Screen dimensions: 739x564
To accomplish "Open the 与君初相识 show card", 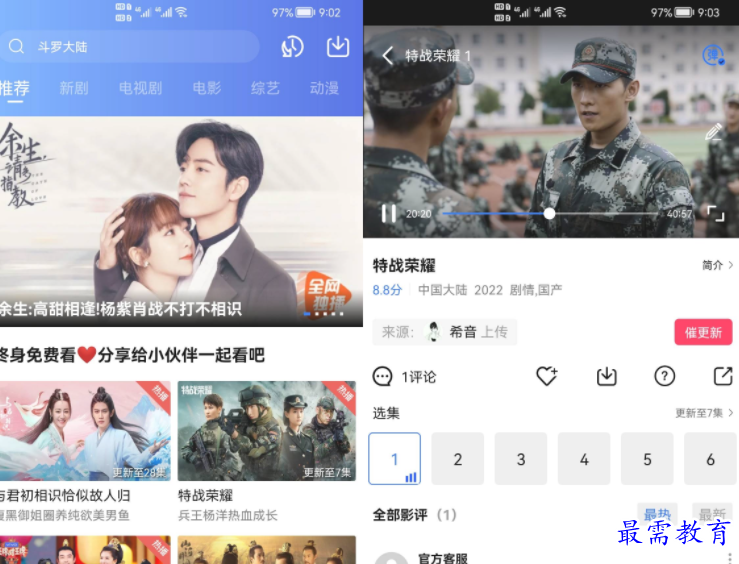I will pyautogui.click(x=85, y=430).
